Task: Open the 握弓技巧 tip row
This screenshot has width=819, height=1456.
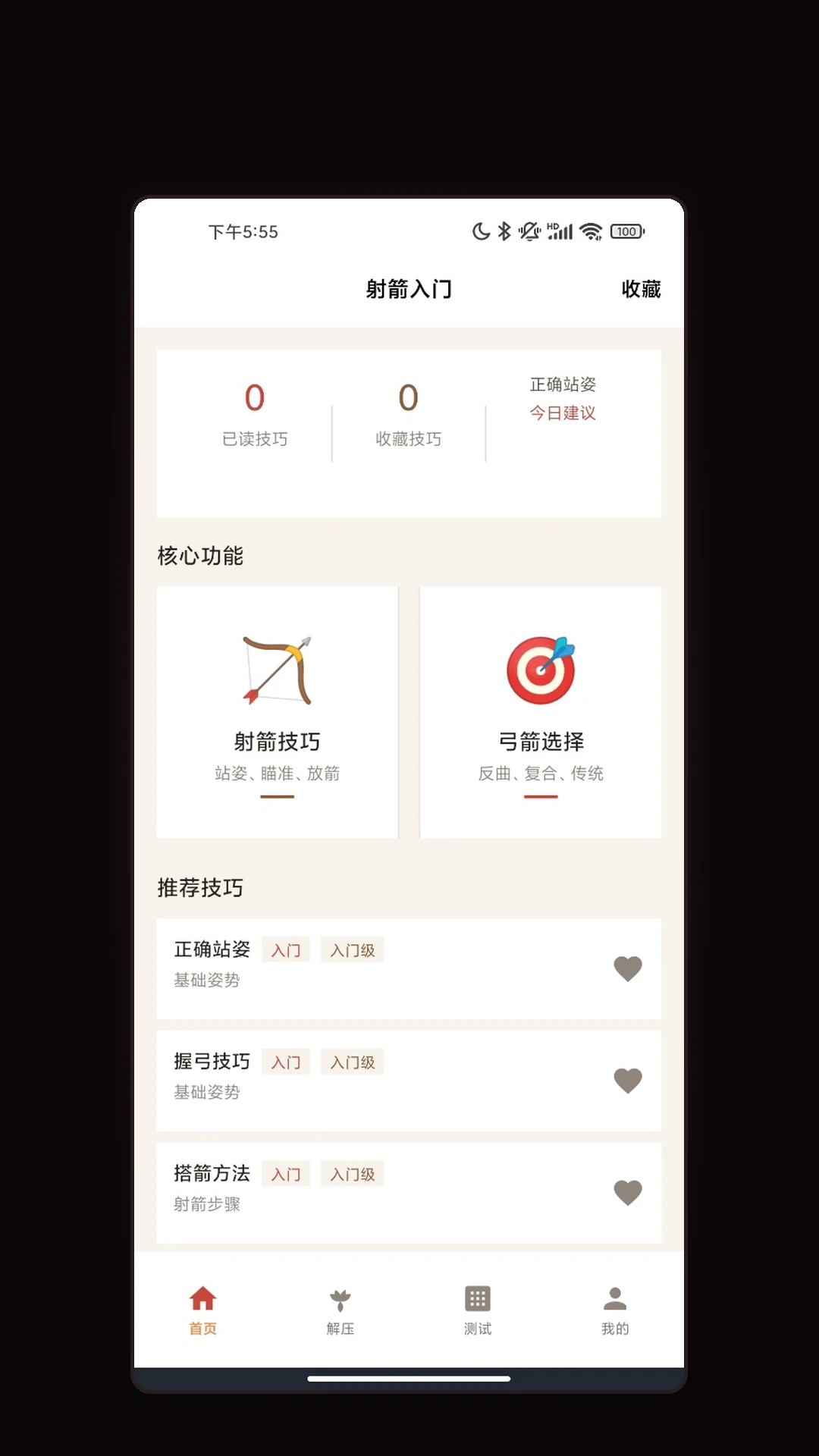Action: click(409, 1081)
